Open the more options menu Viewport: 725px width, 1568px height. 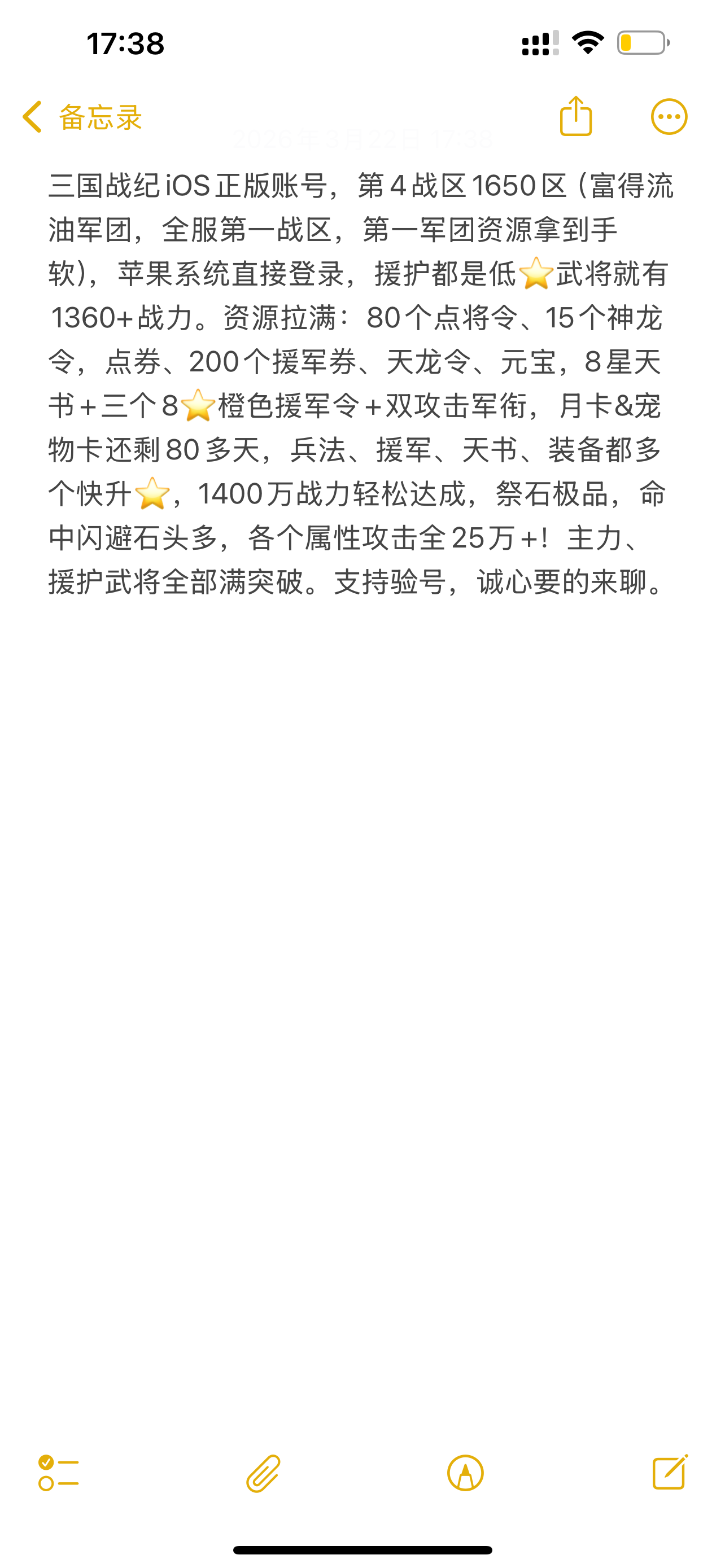pyautogui.click(x=669, y=116)
